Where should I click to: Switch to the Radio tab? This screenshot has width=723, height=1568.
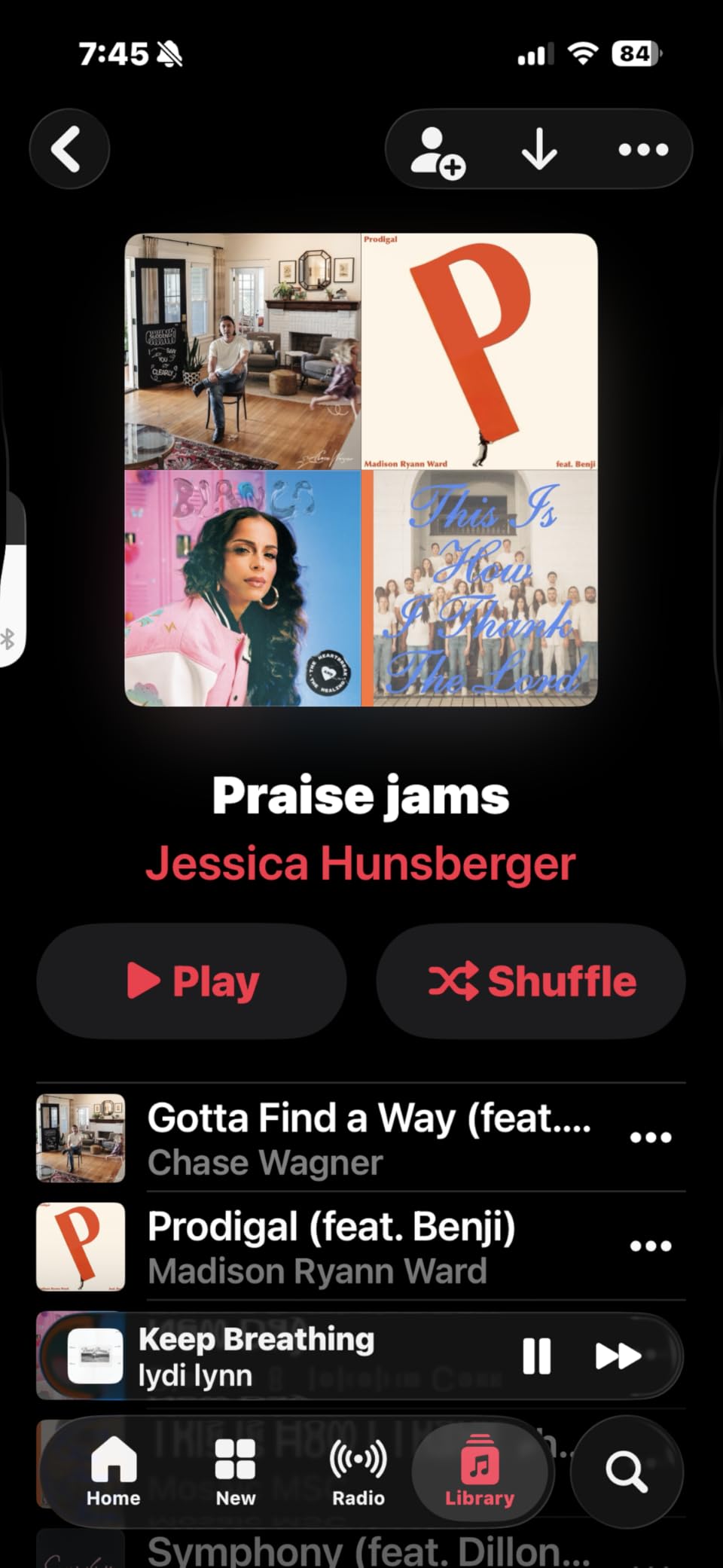click(x=358, y=1472)
